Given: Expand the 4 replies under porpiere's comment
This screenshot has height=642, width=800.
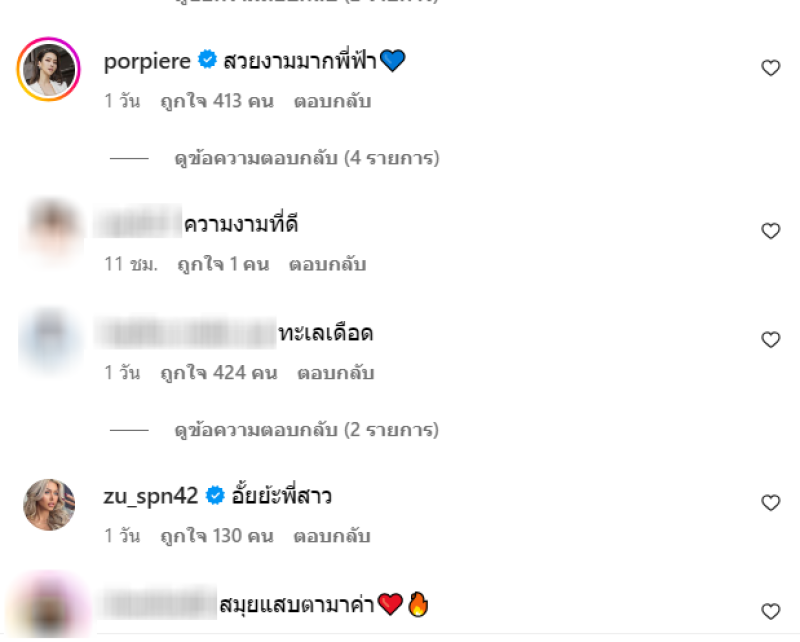Looking at the screenshot, I should [306, 158].
